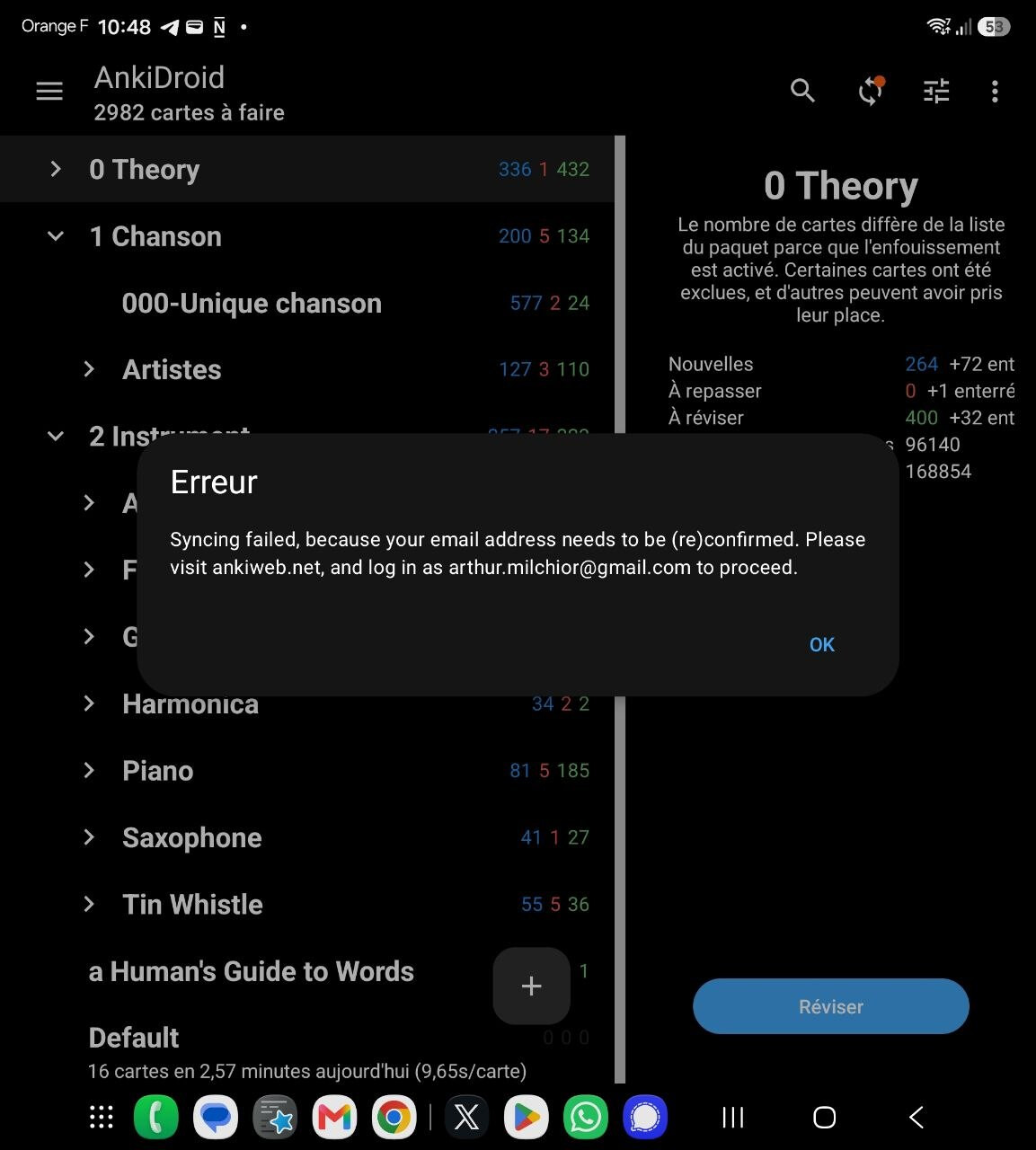Screen dimensions: 1036x1150
Task: Open the deck options sliders icon
Action: 936,91
